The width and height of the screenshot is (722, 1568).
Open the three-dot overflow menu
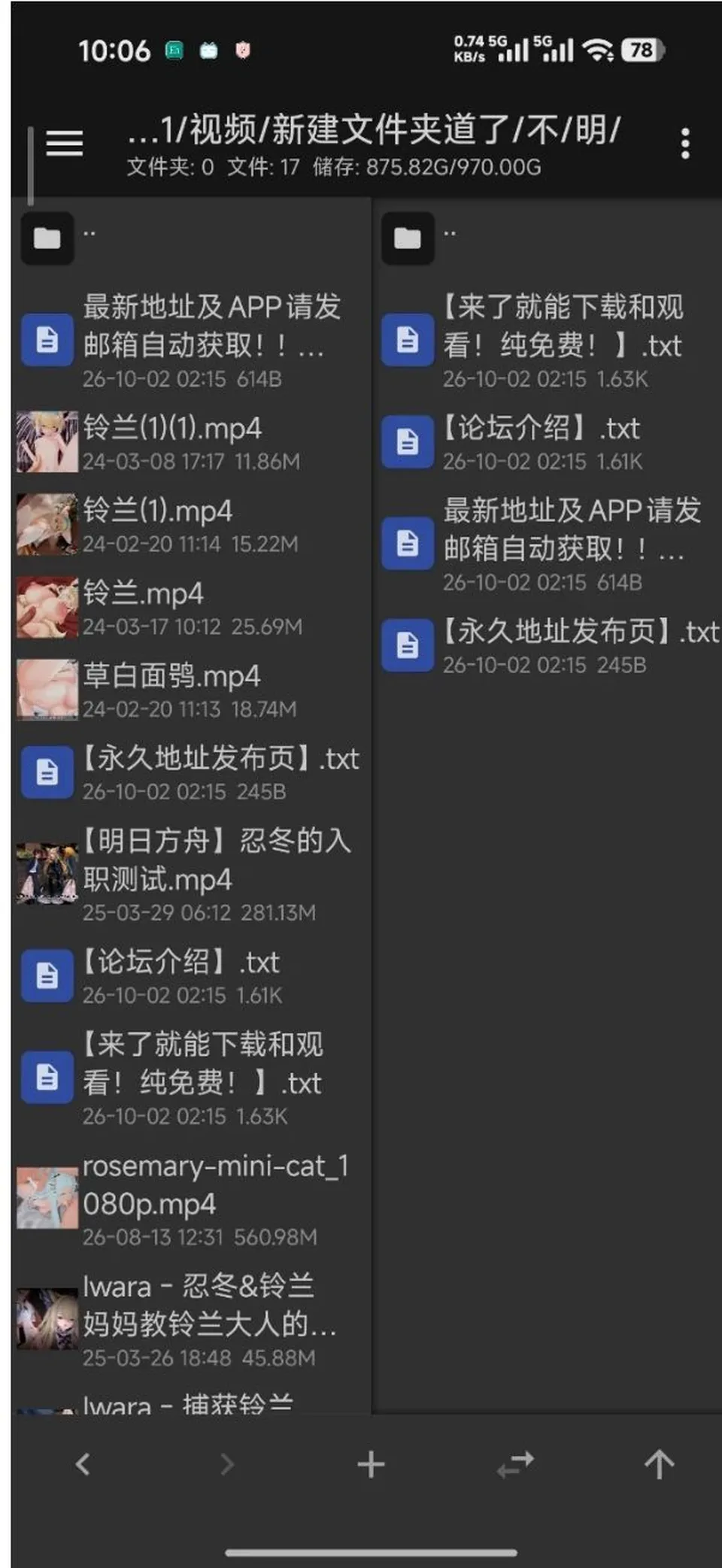tap(684, 143)
